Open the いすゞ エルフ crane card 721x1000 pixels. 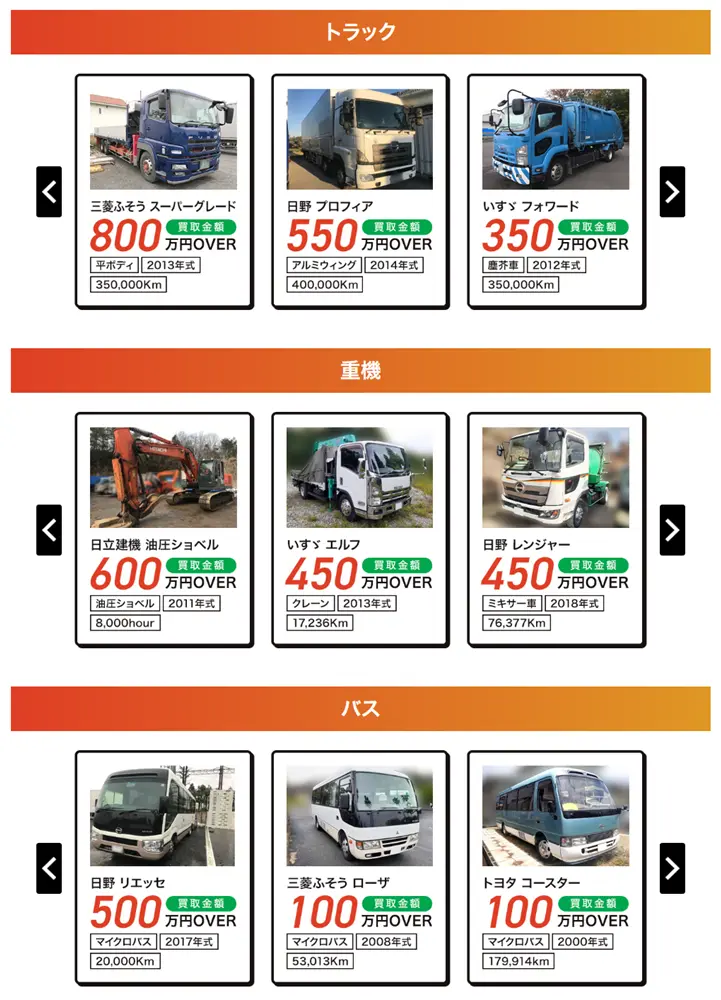[360, 530]
